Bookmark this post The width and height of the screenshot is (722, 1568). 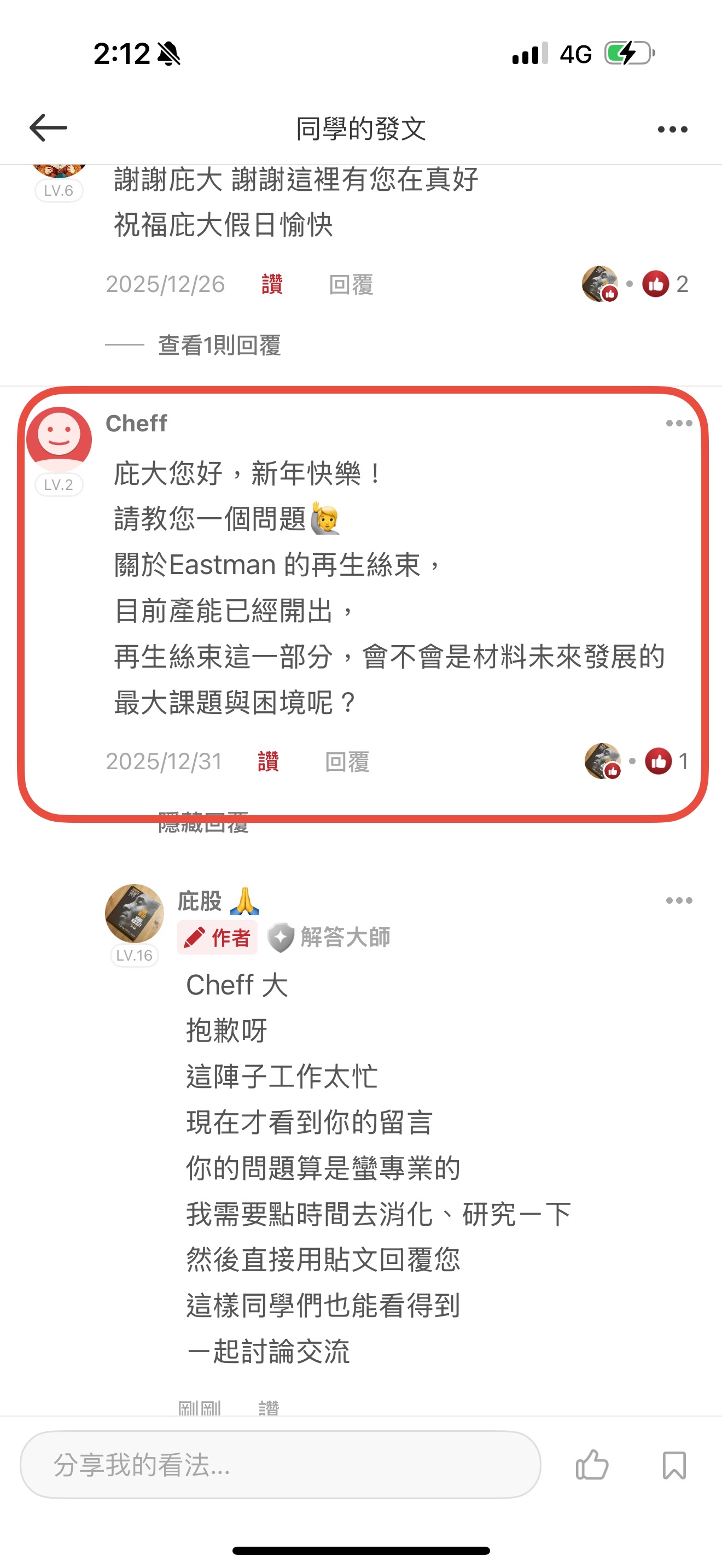[x=674, y=1465]
